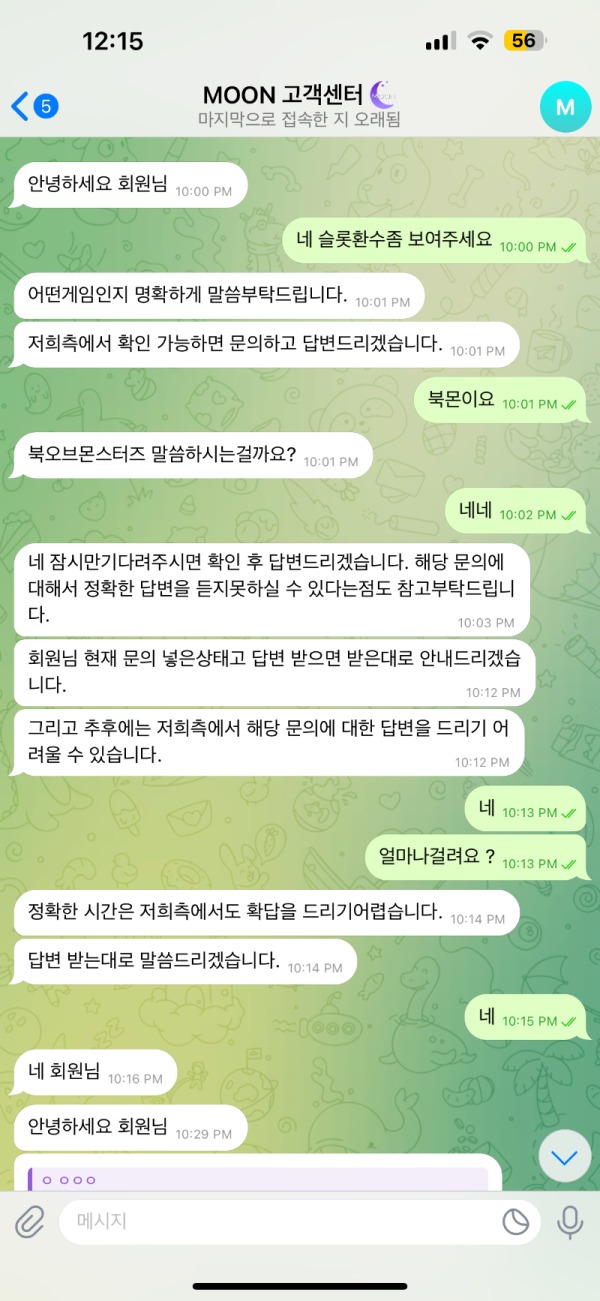Image resolution: width=600 pixels, height=1301 pixels.
Task: Focus the 메시지 input field
Action: [x=280, y=1221]
